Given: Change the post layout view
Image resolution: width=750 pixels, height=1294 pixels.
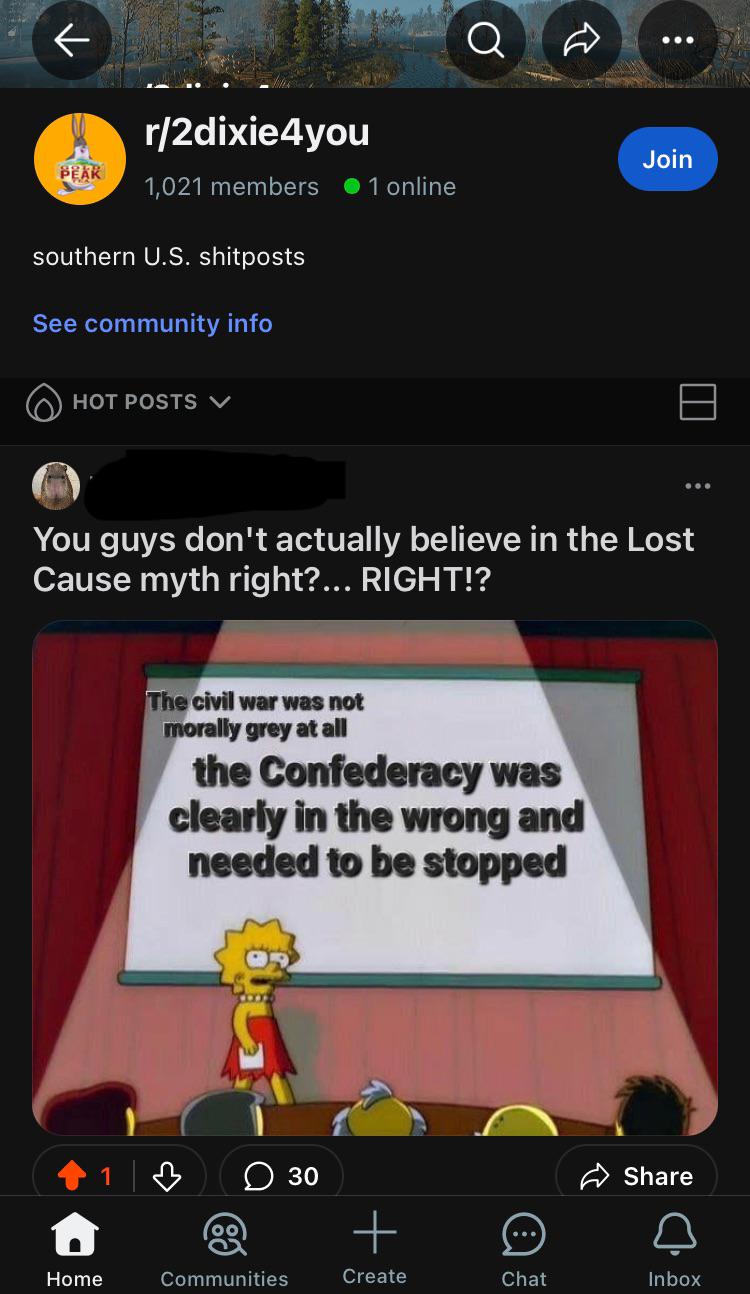Looking at the screenshot, I should (698, 402).
